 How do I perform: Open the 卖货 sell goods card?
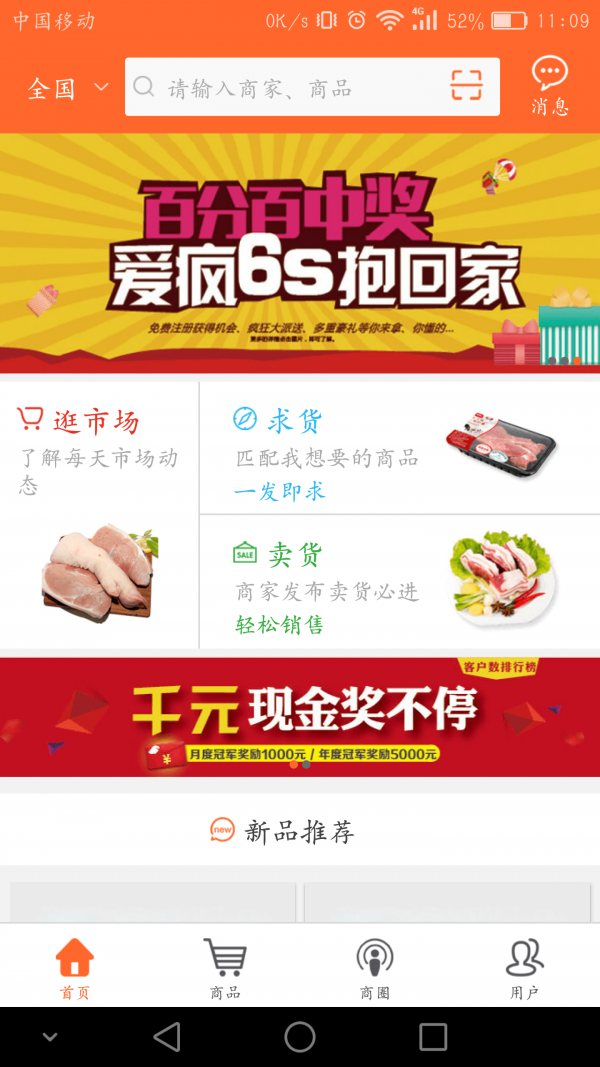coord(399,582)
